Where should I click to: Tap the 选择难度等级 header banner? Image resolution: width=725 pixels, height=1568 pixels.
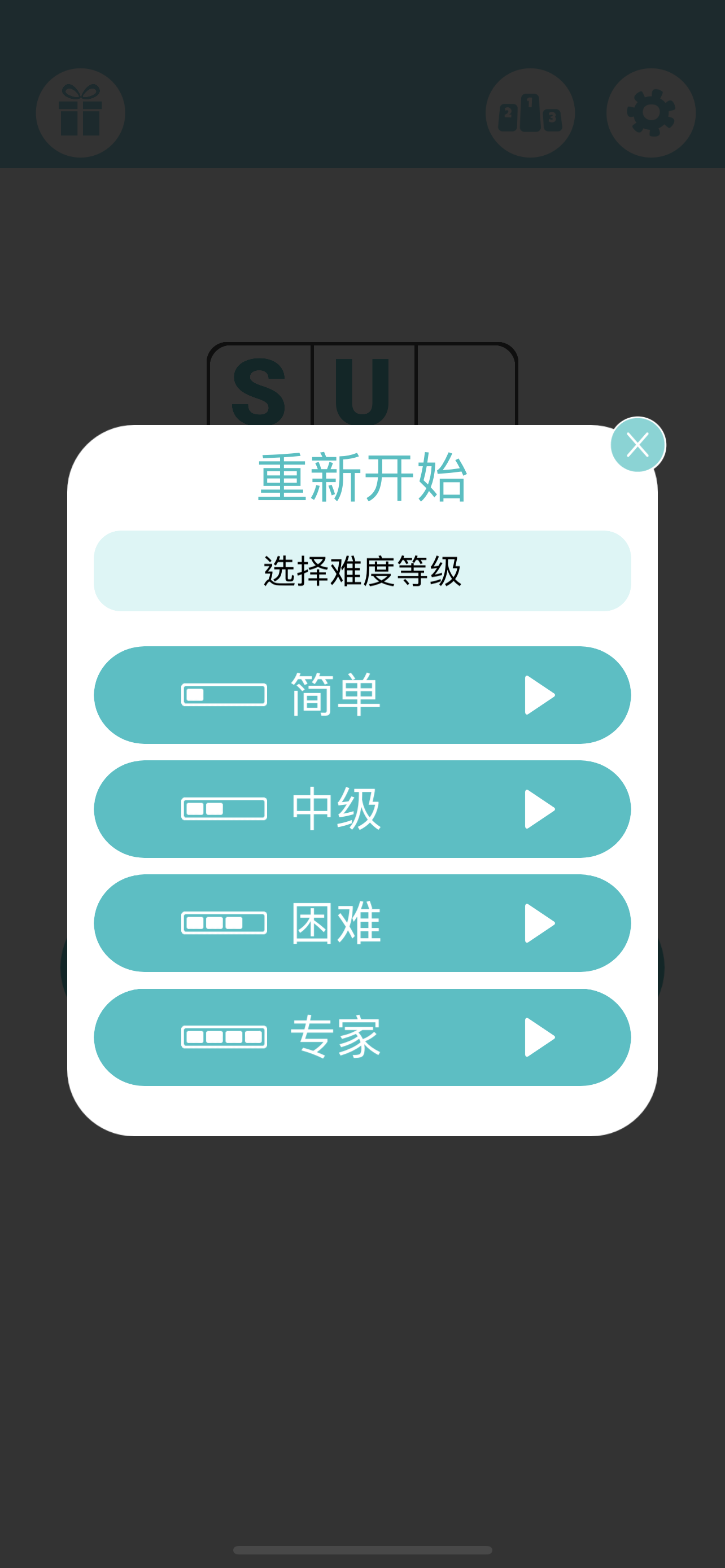362,570
